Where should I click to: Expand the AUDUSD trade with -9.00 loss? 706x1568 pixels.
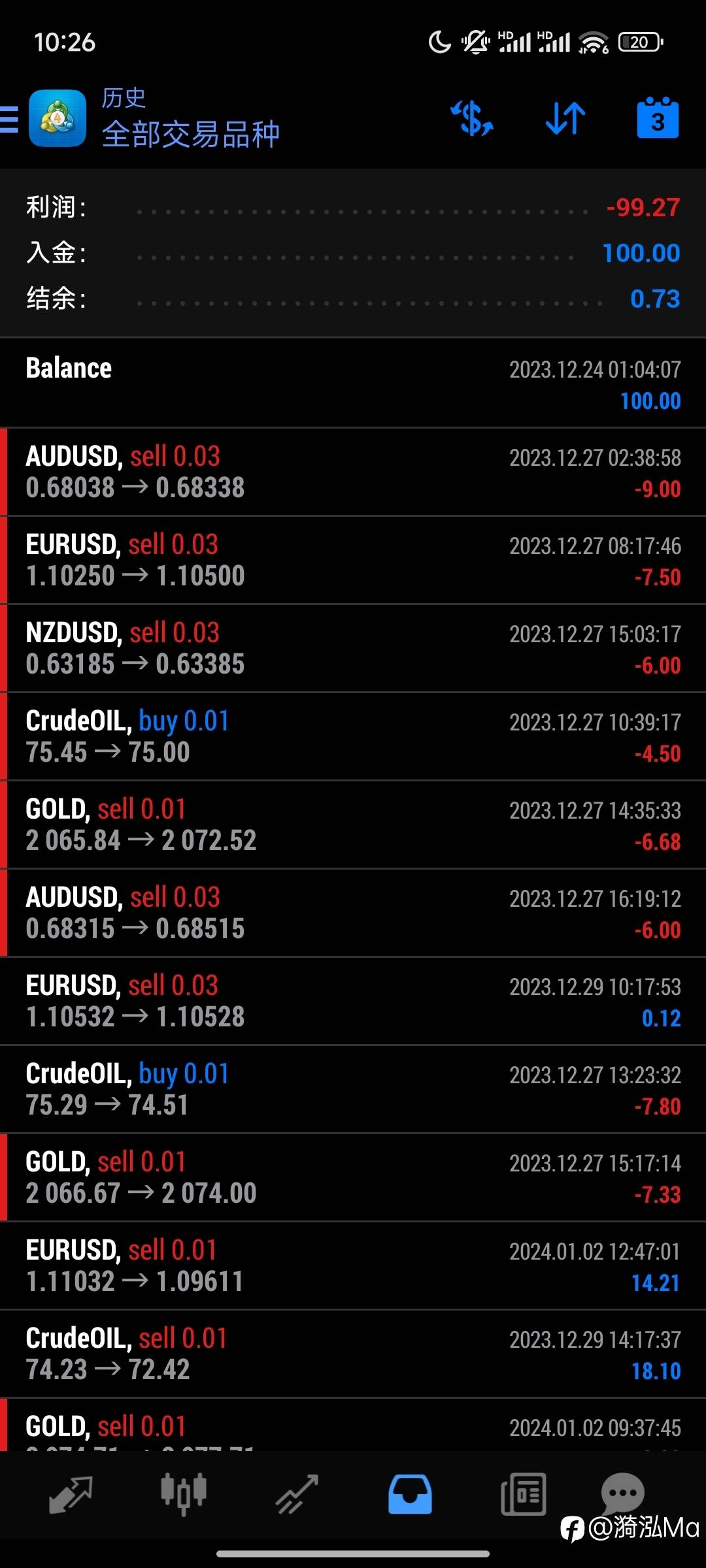(x=353, y=472)
